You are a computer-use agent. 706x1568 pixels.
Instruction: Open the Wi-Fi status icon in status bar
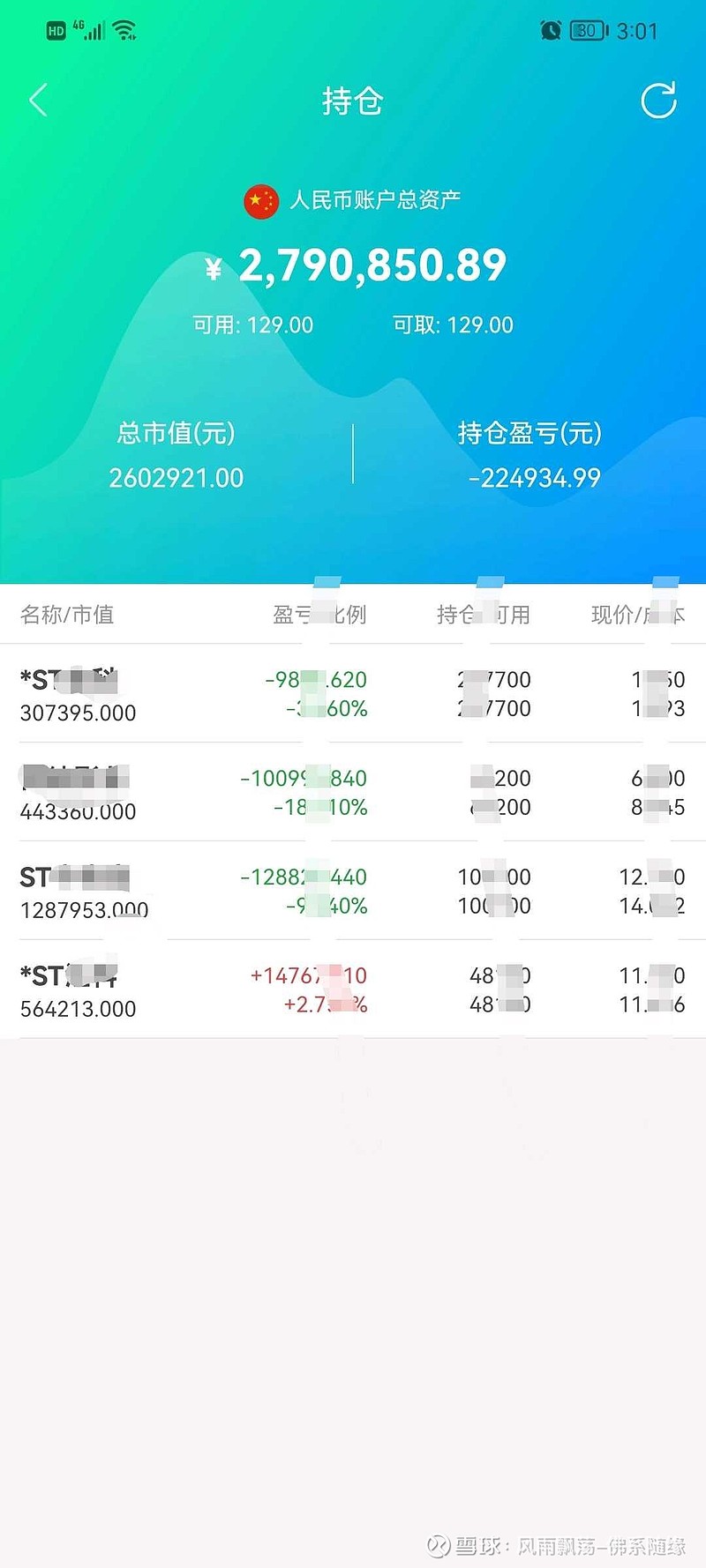click(126, 29)
